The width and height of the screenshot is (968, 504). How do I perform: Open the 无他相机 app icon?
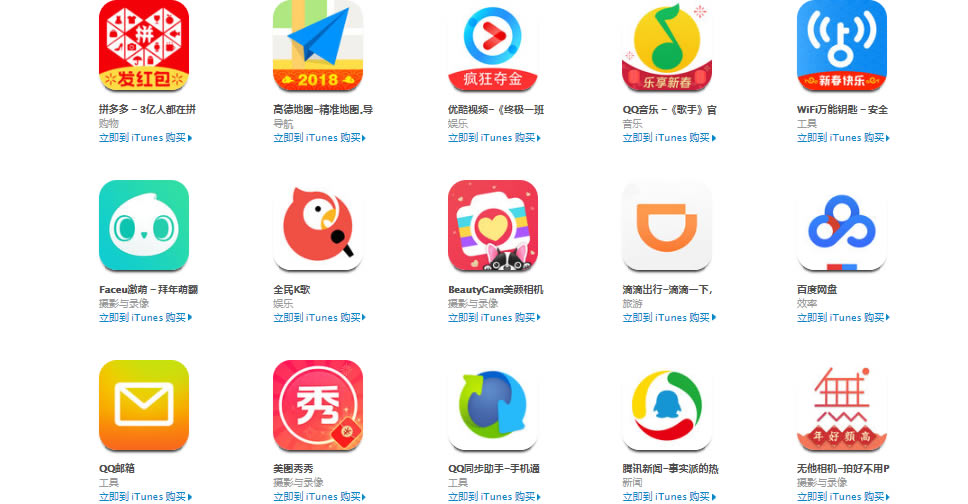coord(841,405)
